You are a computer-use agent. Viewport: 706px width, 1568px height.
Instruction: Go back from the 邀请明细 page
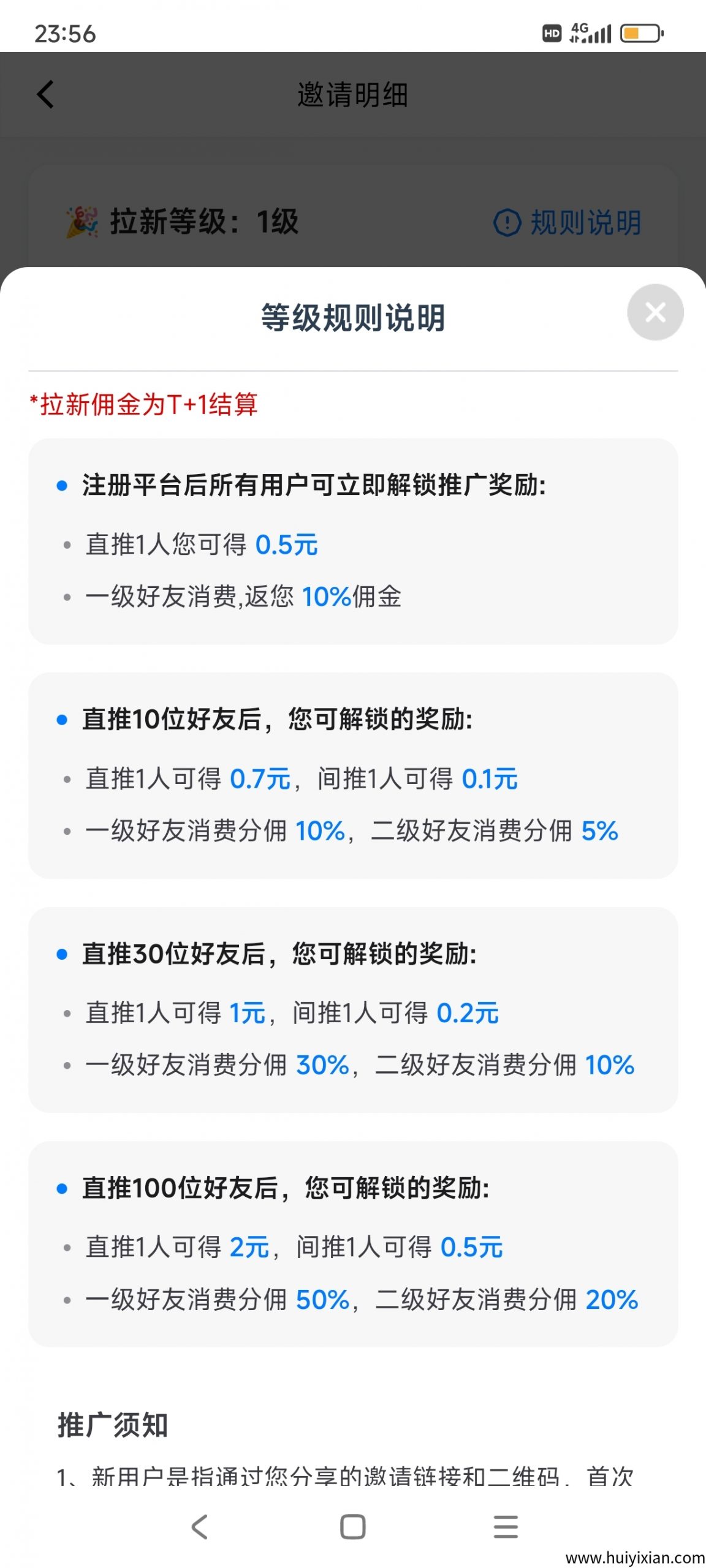coord(46,94)
